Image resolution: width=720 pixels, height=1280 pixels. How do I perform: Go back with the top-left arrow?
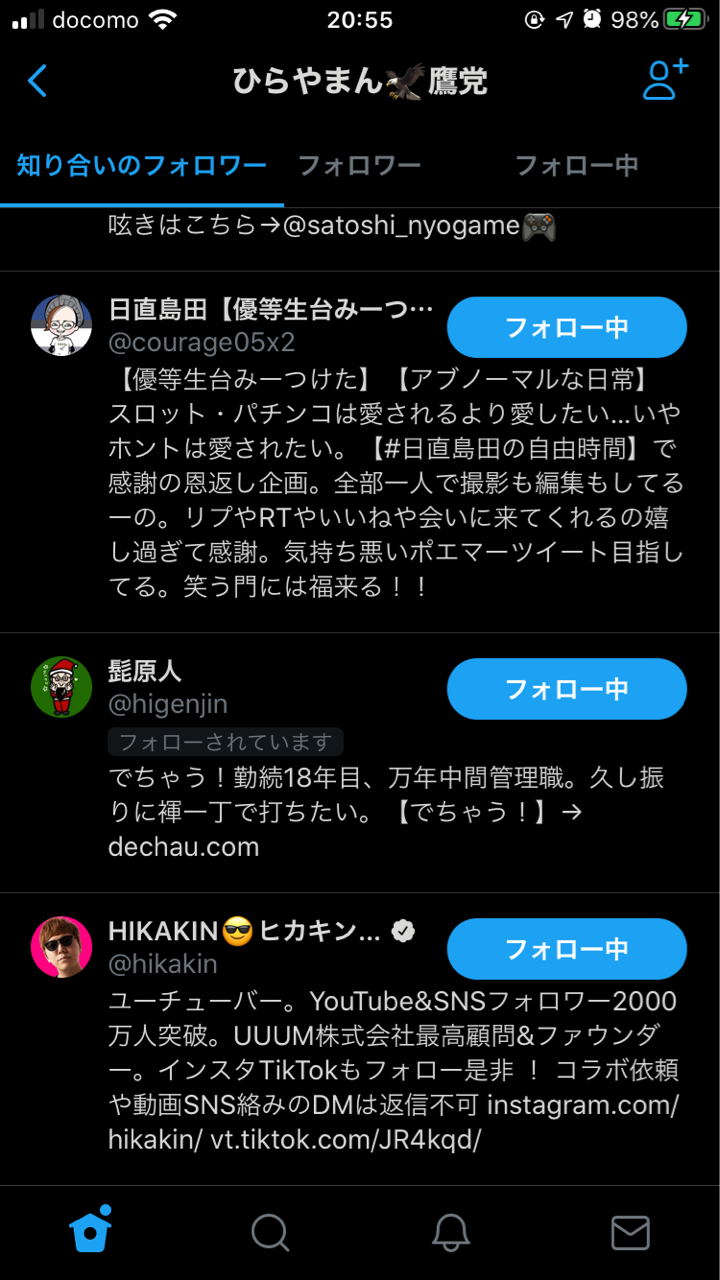38,81
